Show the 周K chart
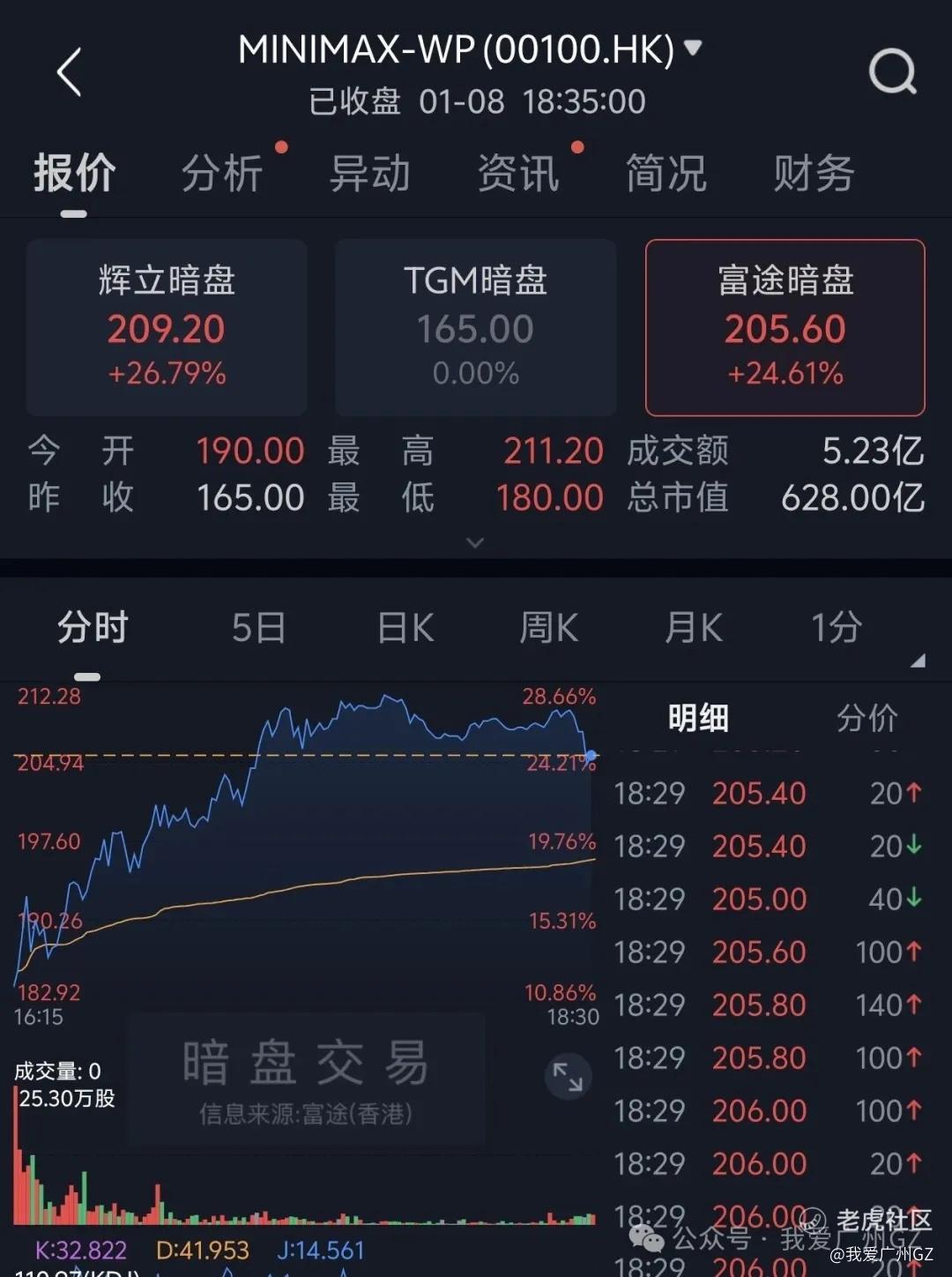 548,628
